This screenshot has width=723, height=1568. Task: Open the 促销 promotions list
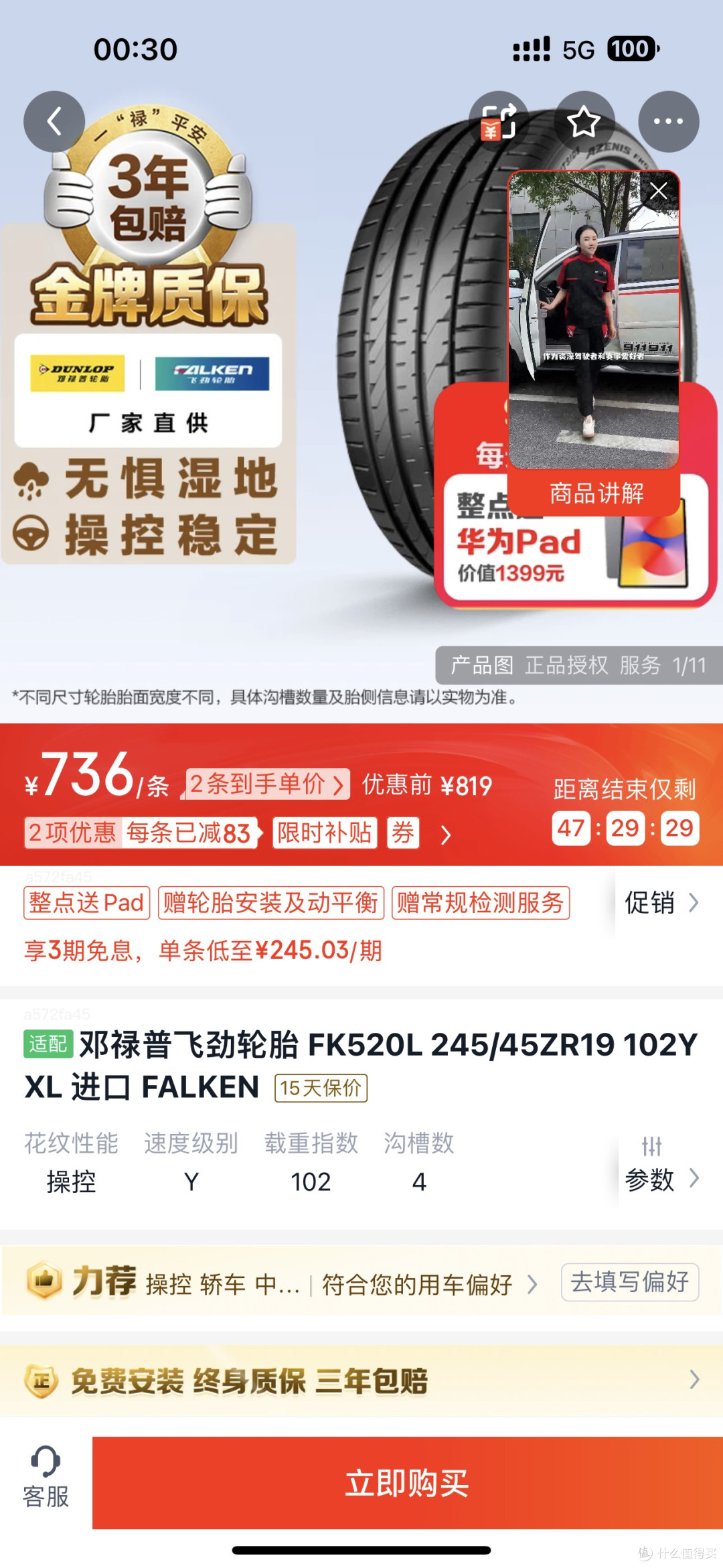[x=661, y=902]
